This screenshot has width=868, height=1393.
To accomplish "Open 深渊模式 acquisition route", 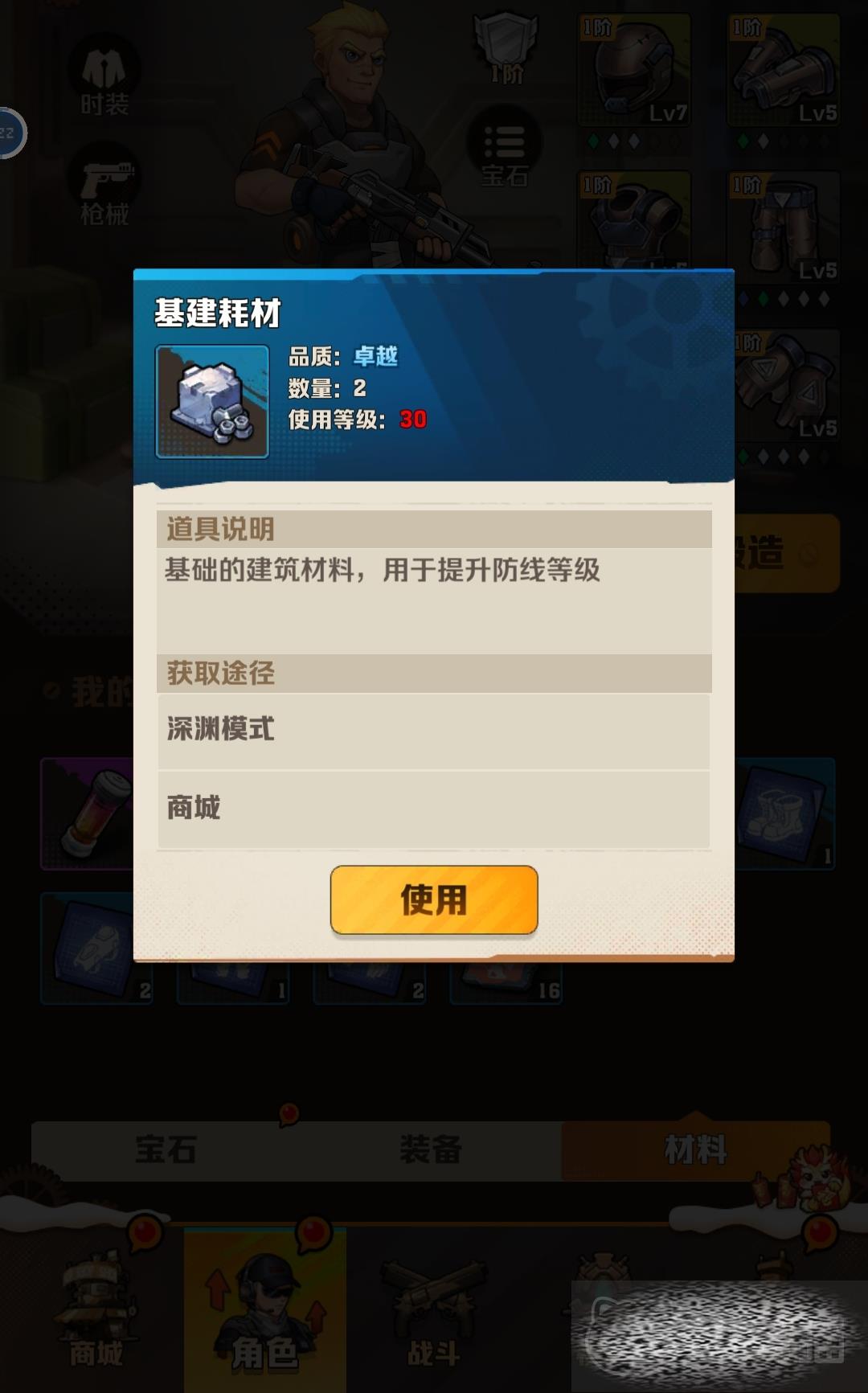I will 433,730.
